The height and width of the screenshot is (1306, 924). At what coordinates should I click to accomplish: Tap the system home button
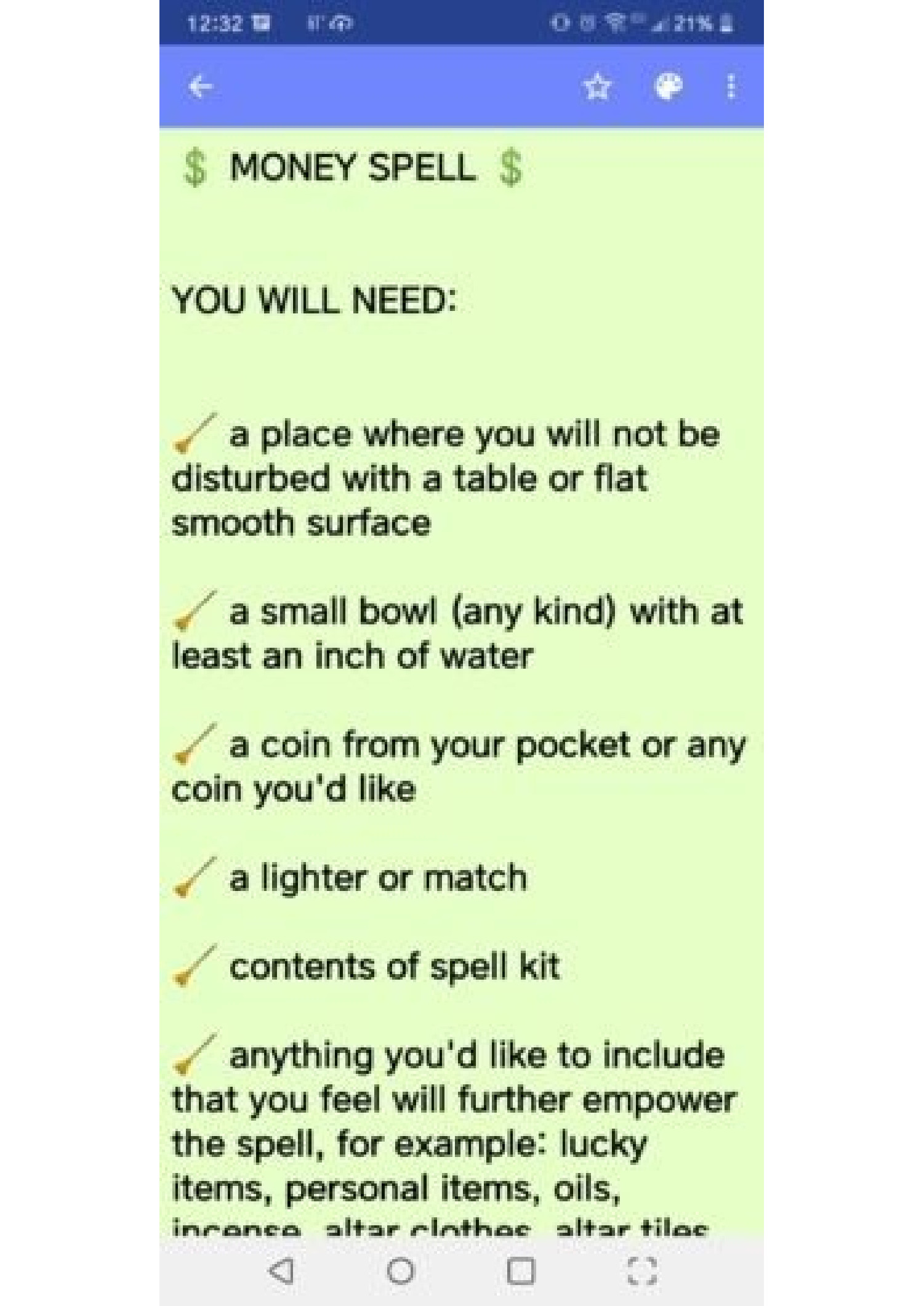click(x=401, y=1271)
